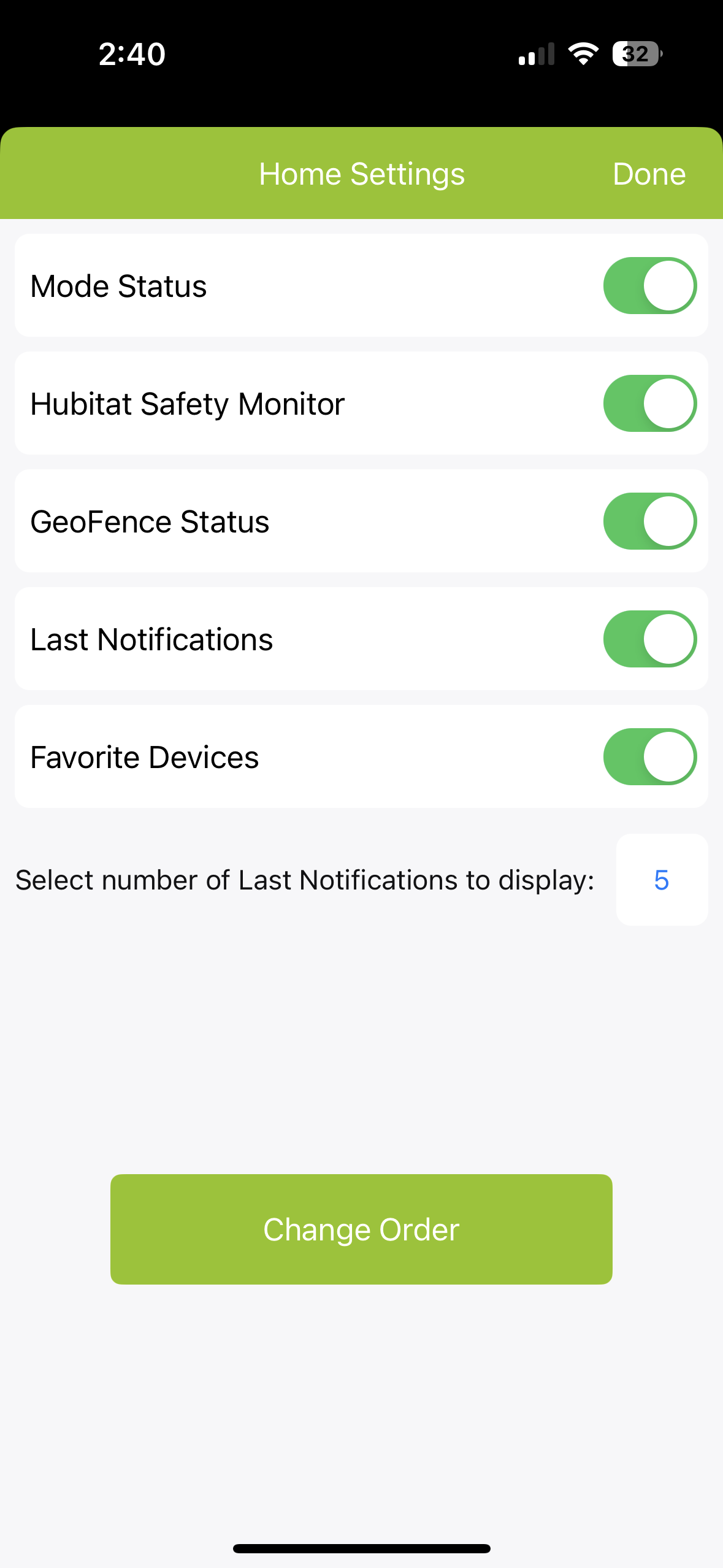The width and height of the screenshot is (723, 1568).
Task: Disable the Favorite Devices switch
Action: coord(649,757)
